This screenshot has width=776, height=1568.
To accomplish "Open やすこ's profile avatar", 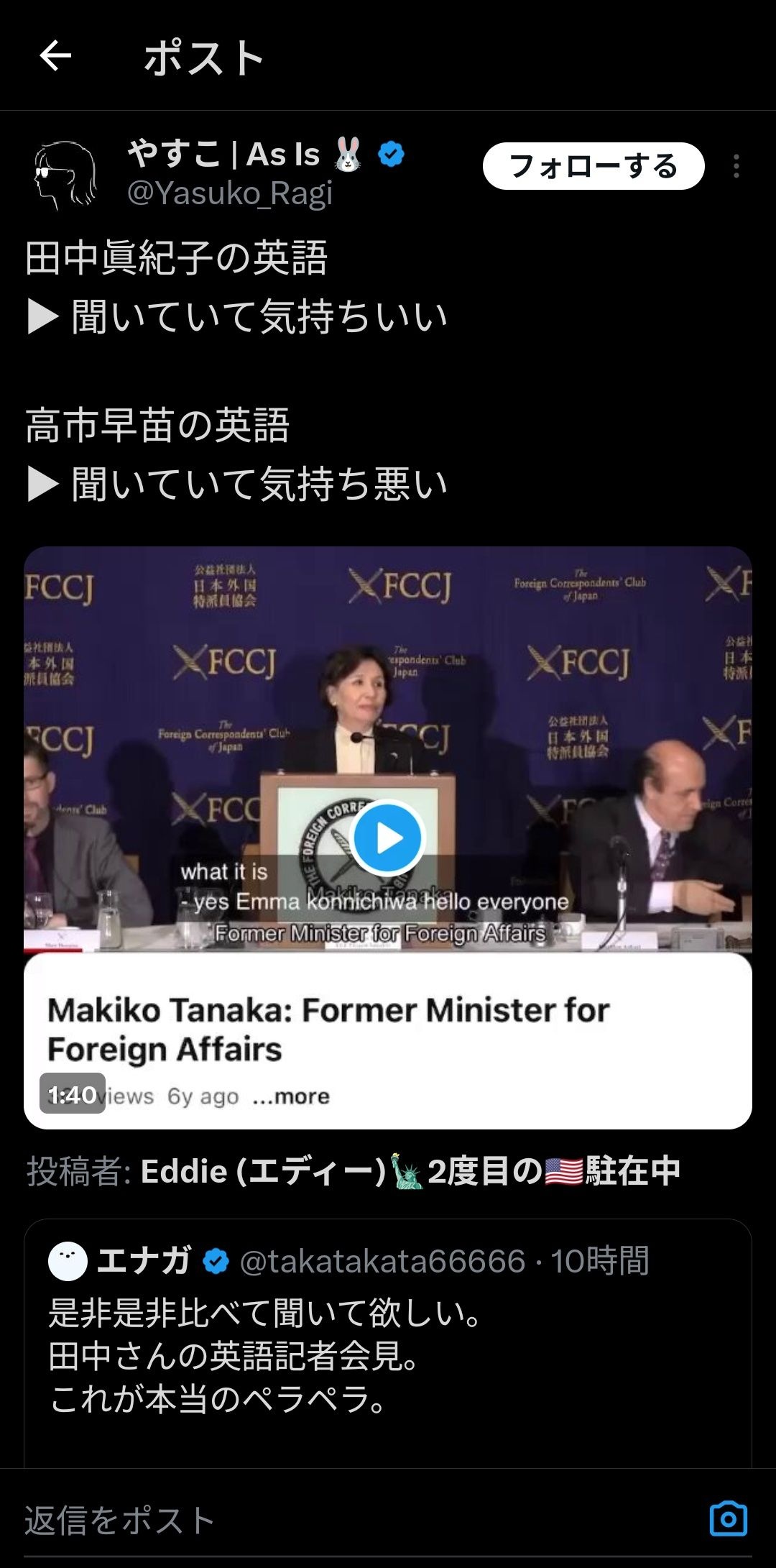I will [65, 174].
